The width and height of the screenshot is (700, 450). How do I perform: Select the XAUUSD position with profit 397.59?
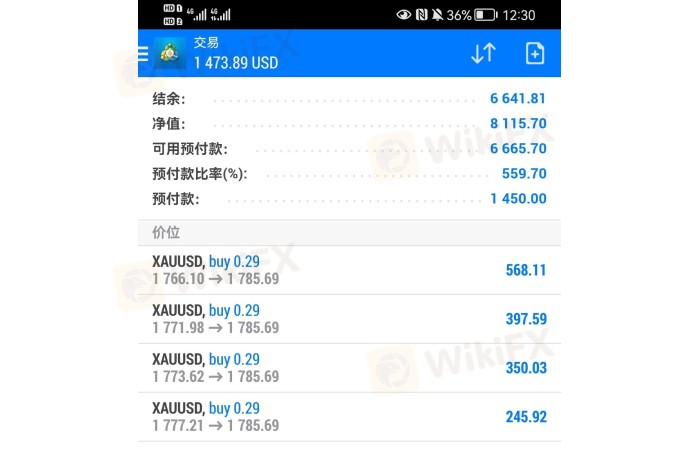tap(349, 319)
